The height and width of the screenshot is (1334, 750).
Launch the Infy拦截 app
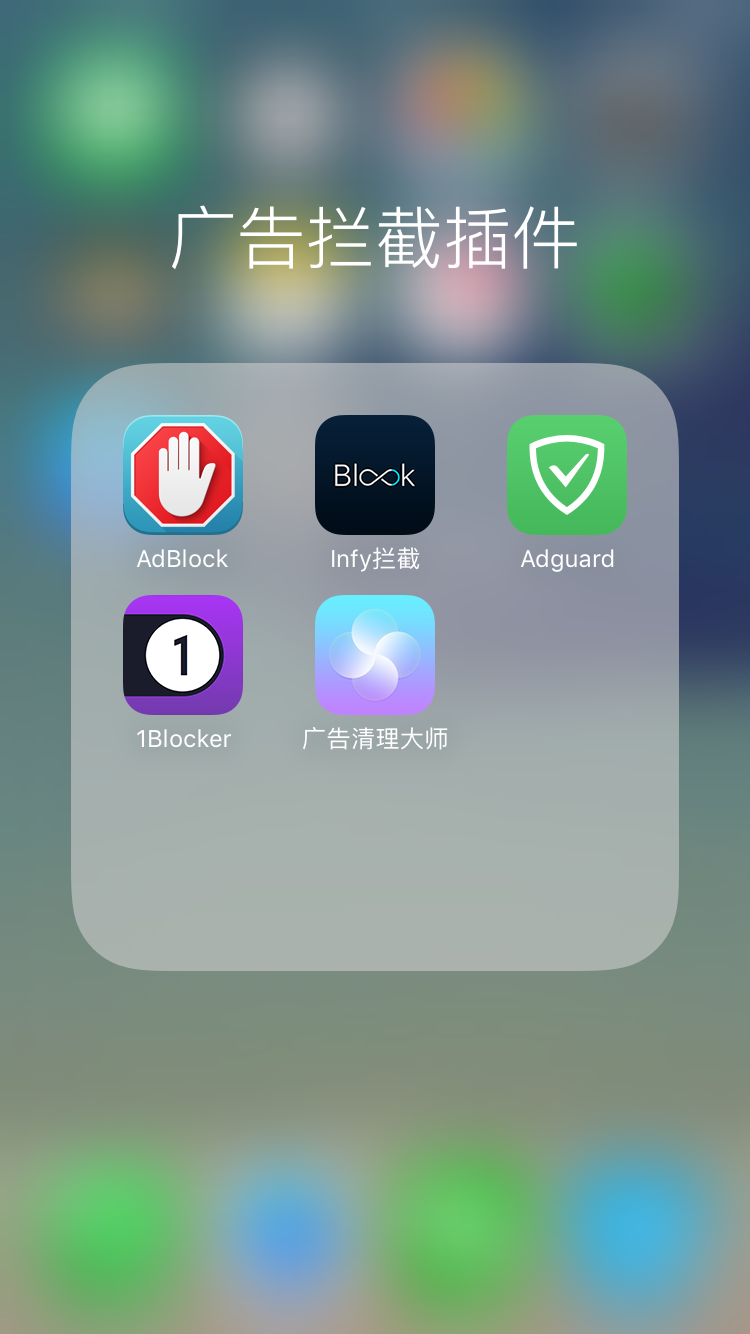pyautogui.click(x=375, y=475)
